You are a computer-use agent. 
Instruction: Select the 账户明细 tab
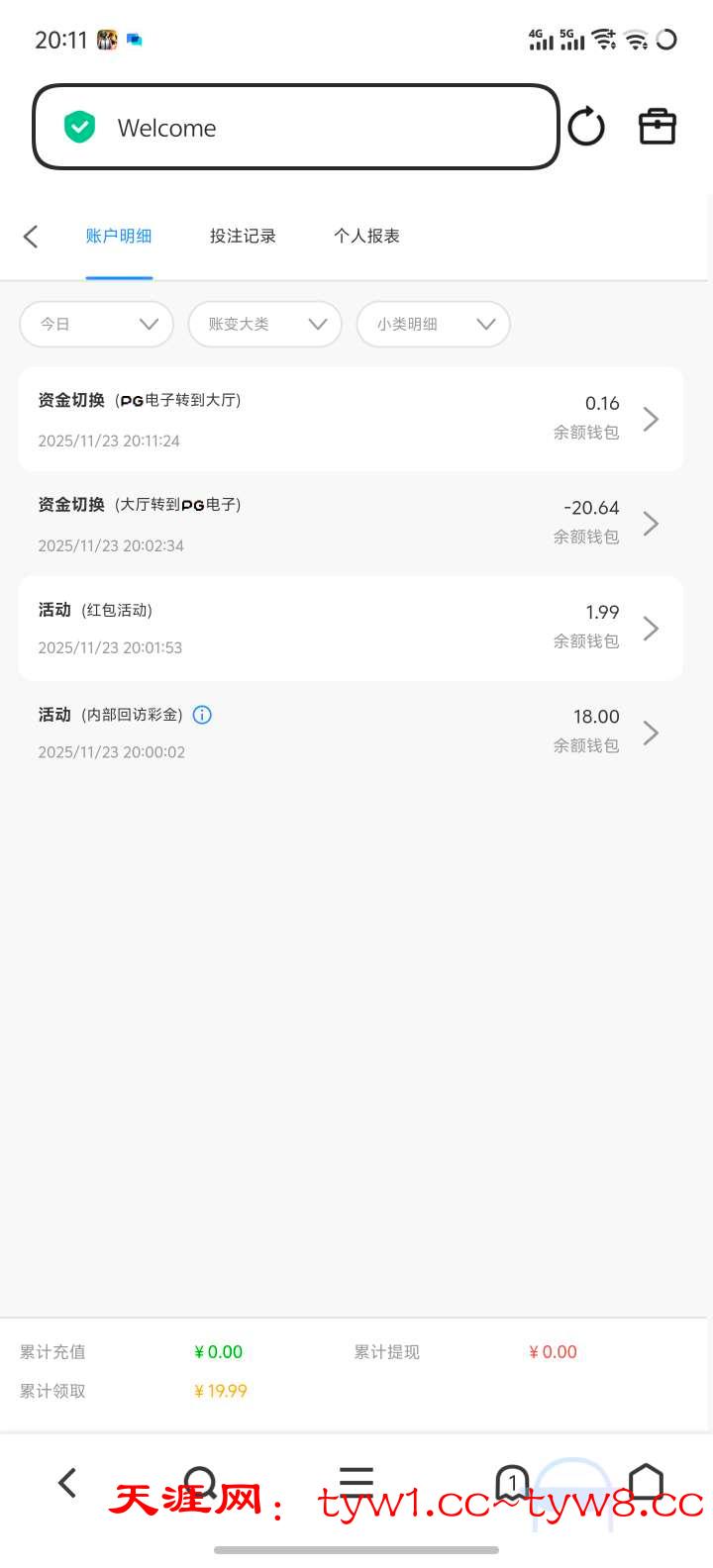[x=119, y=237]
